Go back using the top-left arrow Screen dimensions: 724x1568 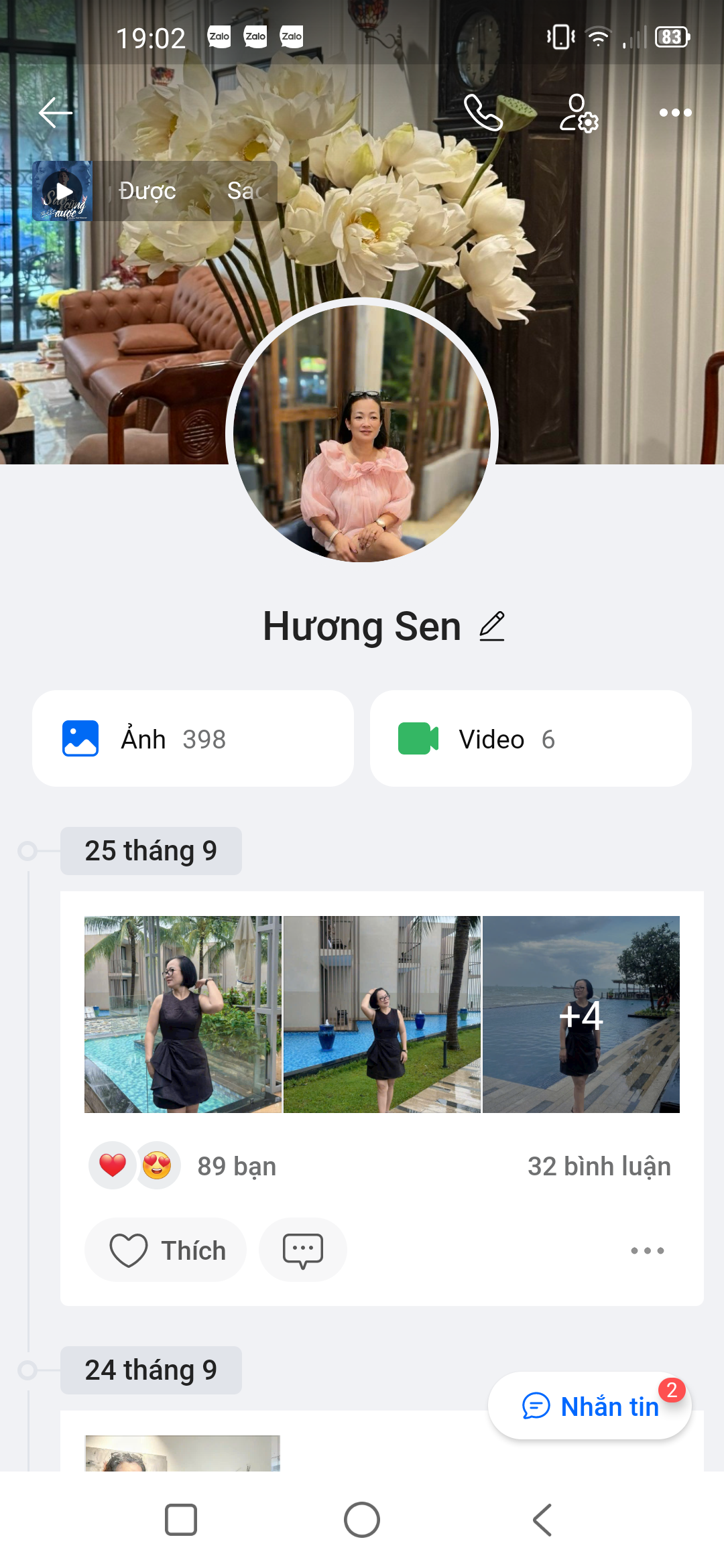(56, 113)
